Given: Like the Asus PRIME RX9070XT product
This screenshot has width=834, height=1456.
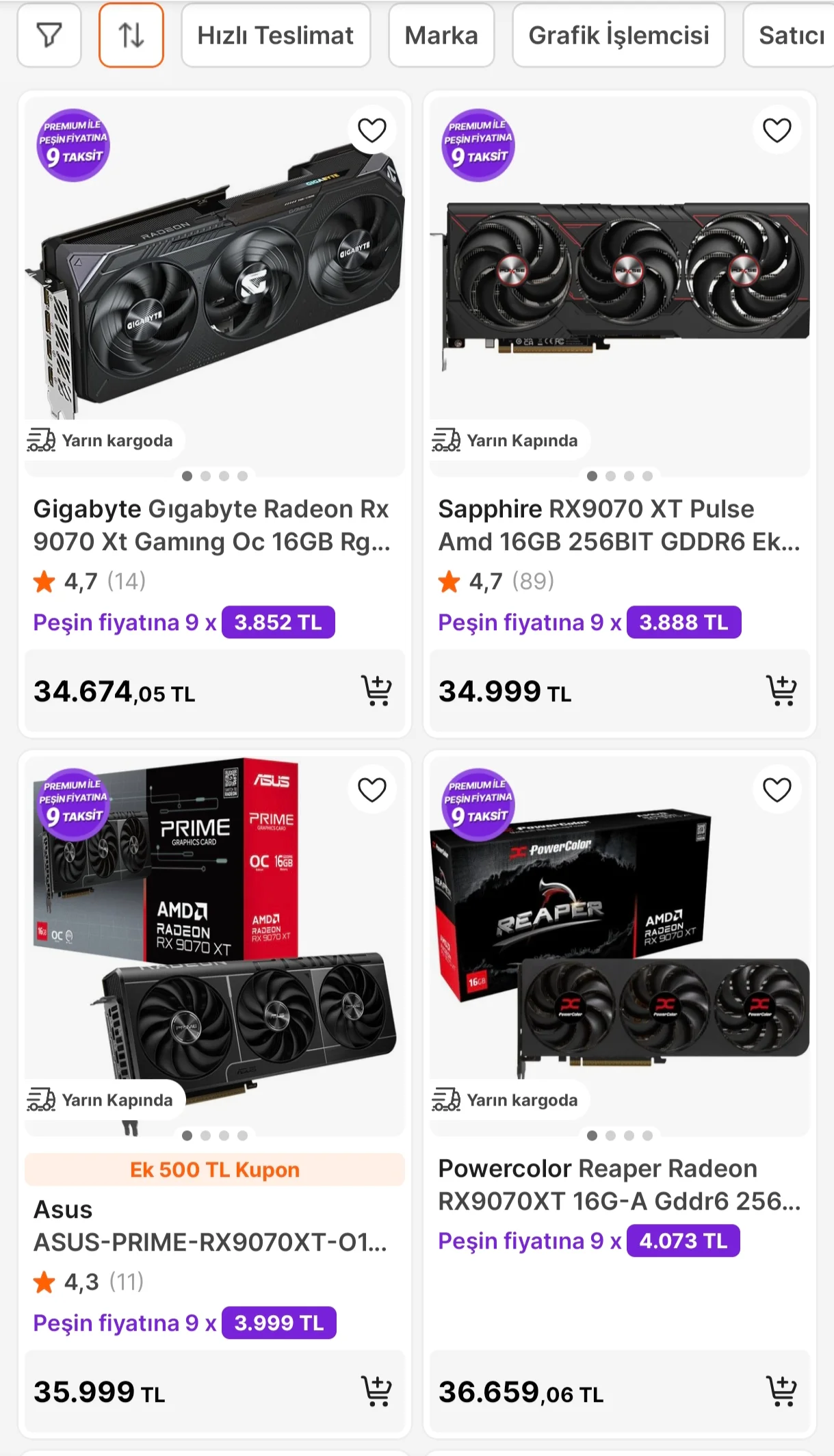Looking at the screenshot, I should coord(372,790).
